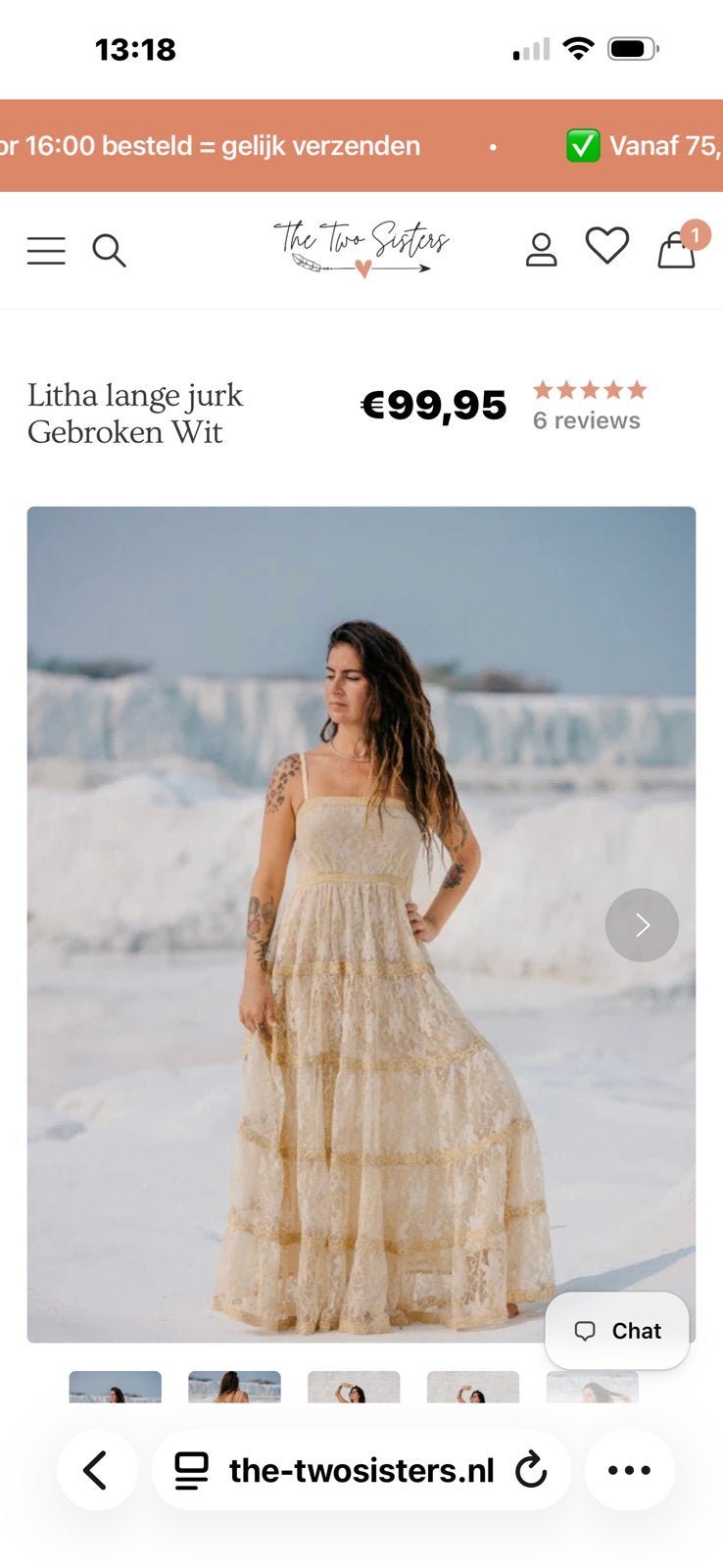Image resolution: width=723 pixels, height=1568 pixels.
Task: Reload the page
Action: pyautogui.click(x=531, y=1470)
